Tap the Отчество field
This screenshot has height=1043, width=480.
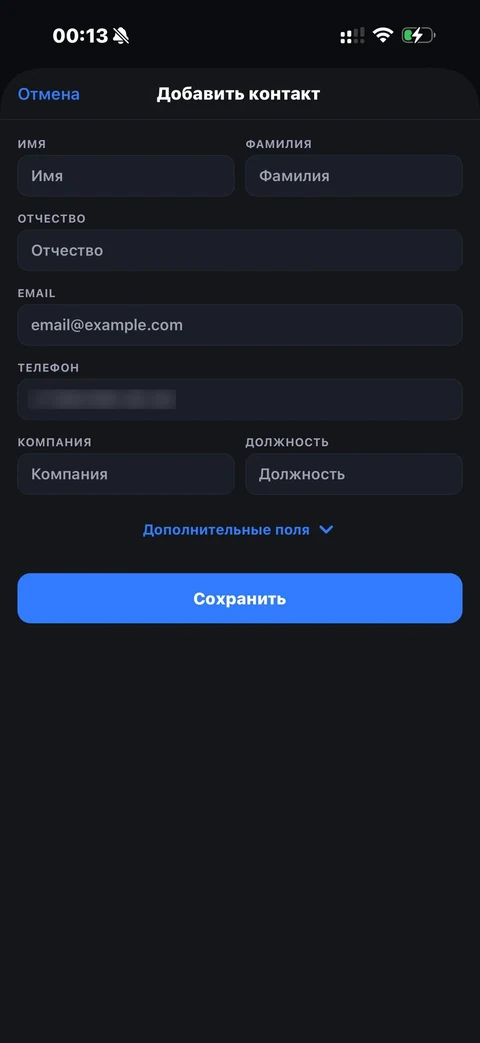click(x=240, y=251)
